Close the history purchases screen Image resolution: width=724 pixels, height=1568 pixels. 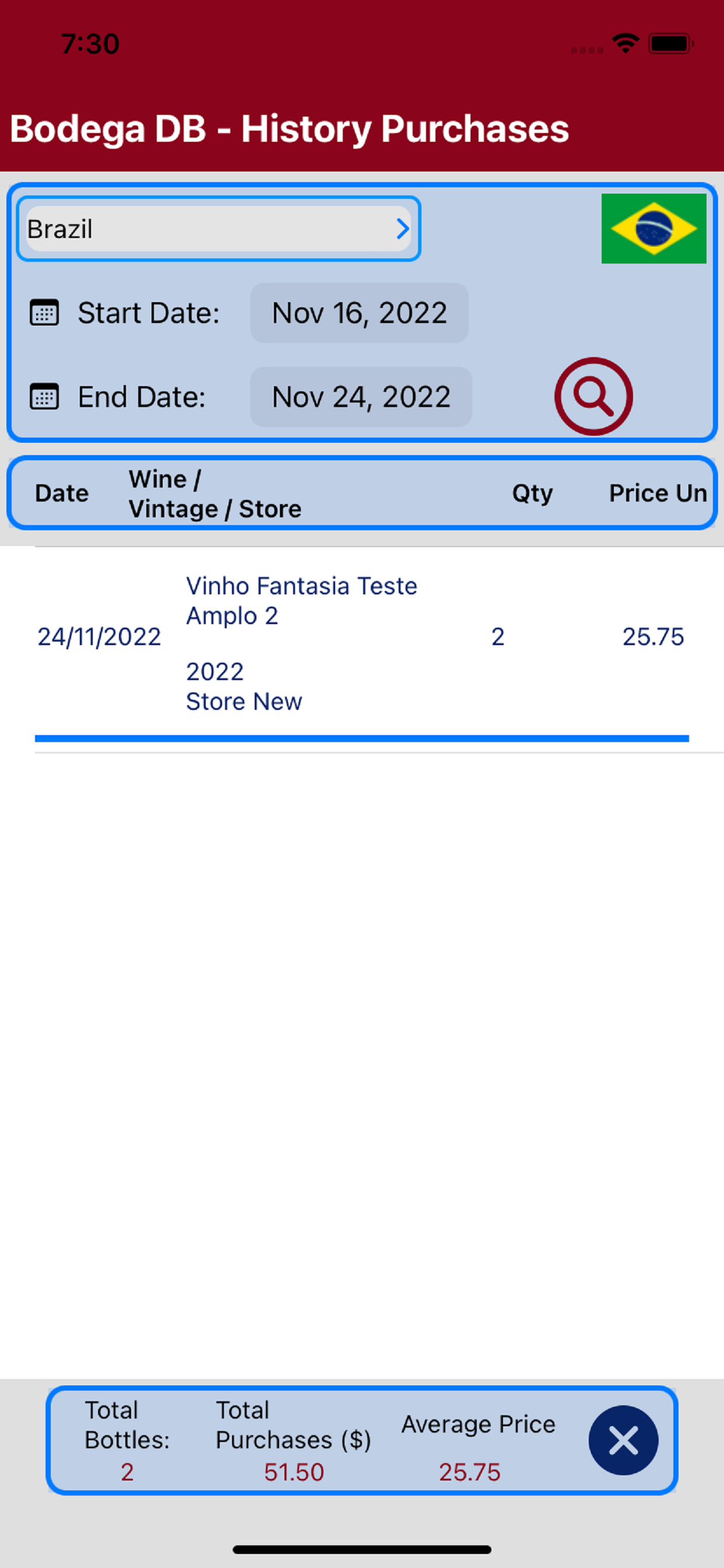coord(623,1440)
